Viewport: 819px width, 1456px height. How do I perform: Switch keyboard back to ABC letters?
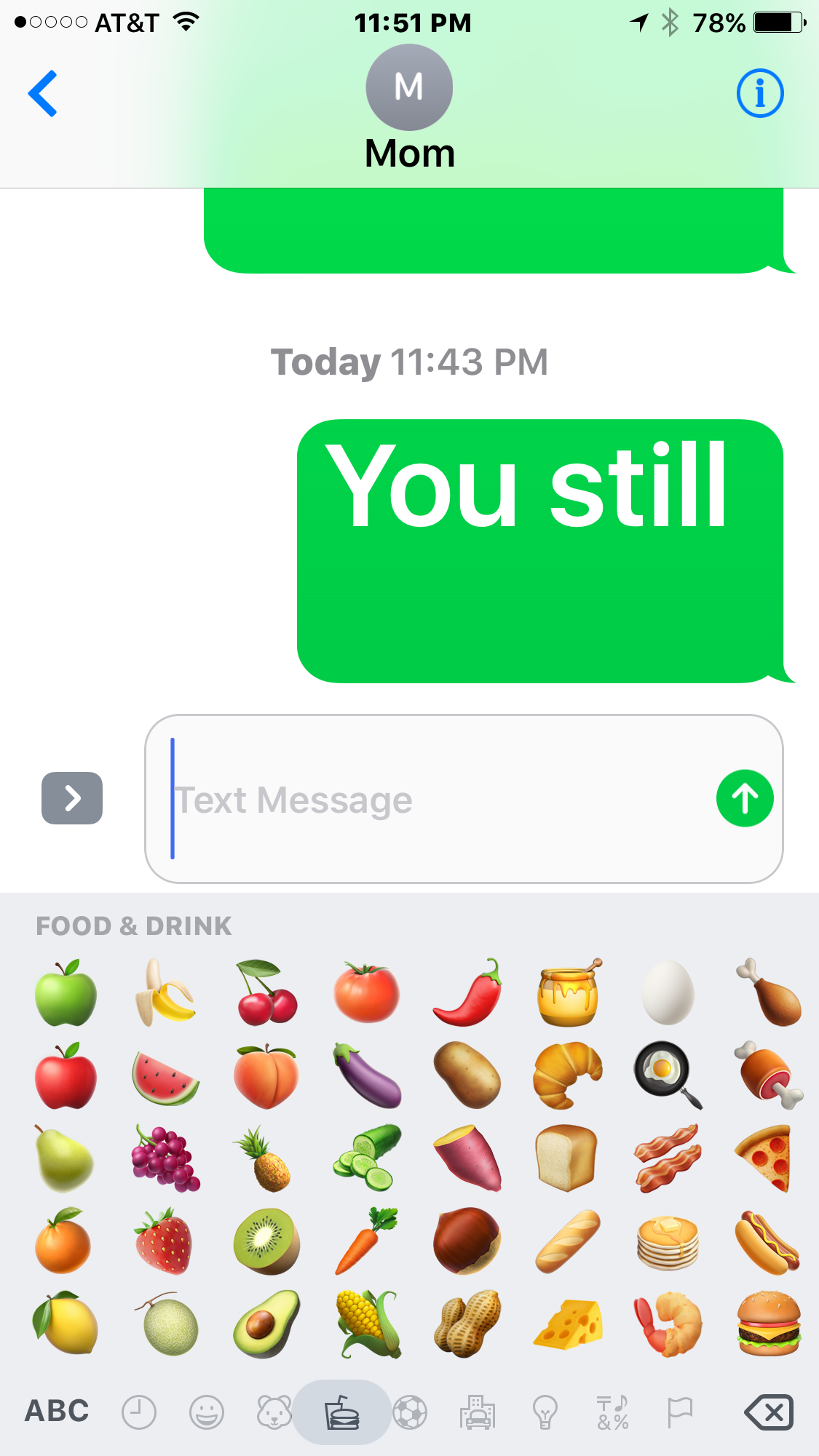coord(57,1410)
